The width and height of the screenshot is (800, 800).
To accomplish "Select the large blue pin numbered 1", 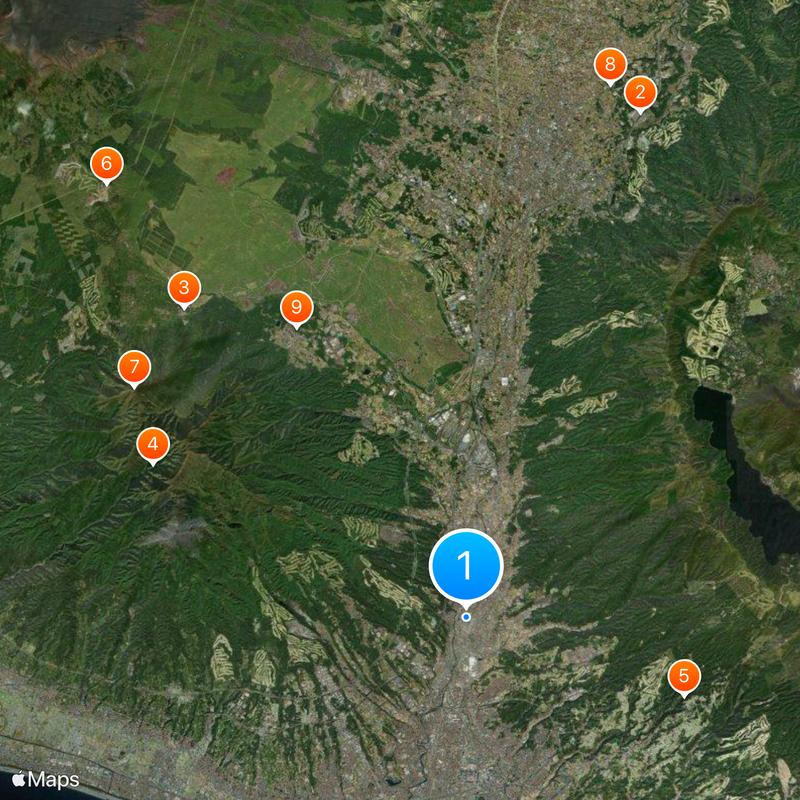I will coord(465,565).
